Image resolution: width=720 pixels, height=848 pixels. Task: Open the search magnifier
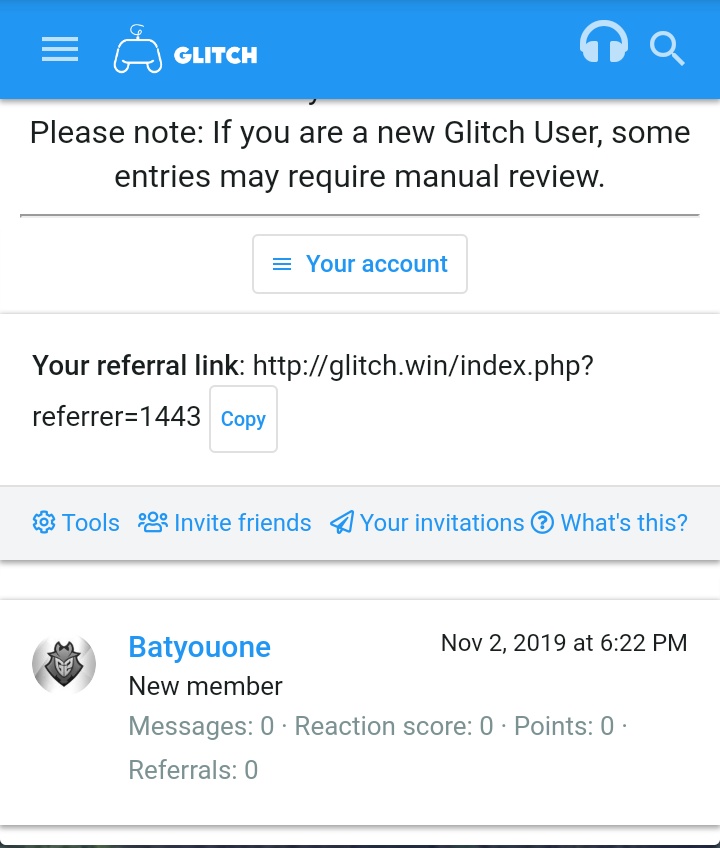click(x=666, y=47)
